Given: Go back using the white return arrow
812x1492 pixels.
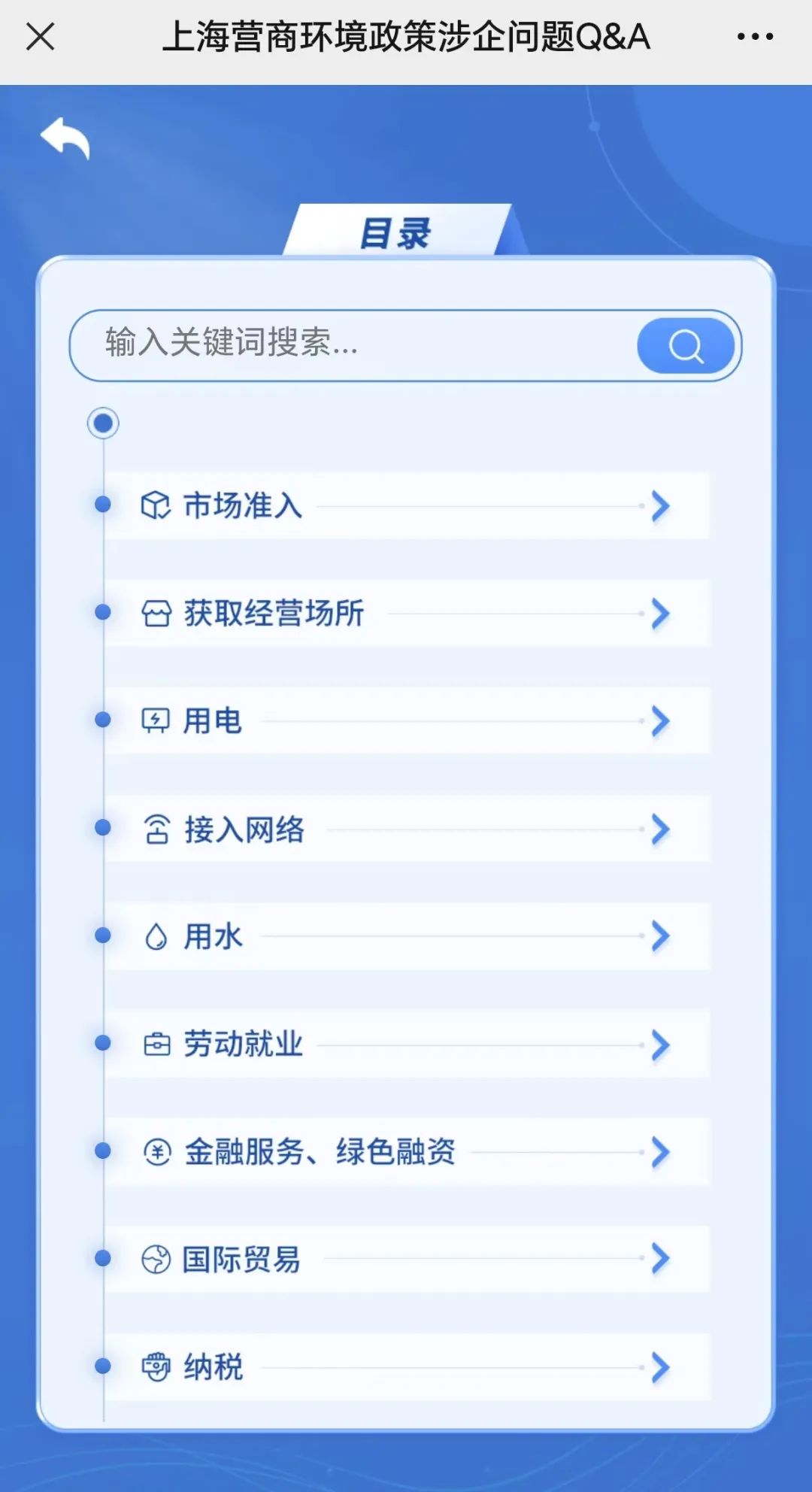Looking at the screenshot, I should 65,138.
